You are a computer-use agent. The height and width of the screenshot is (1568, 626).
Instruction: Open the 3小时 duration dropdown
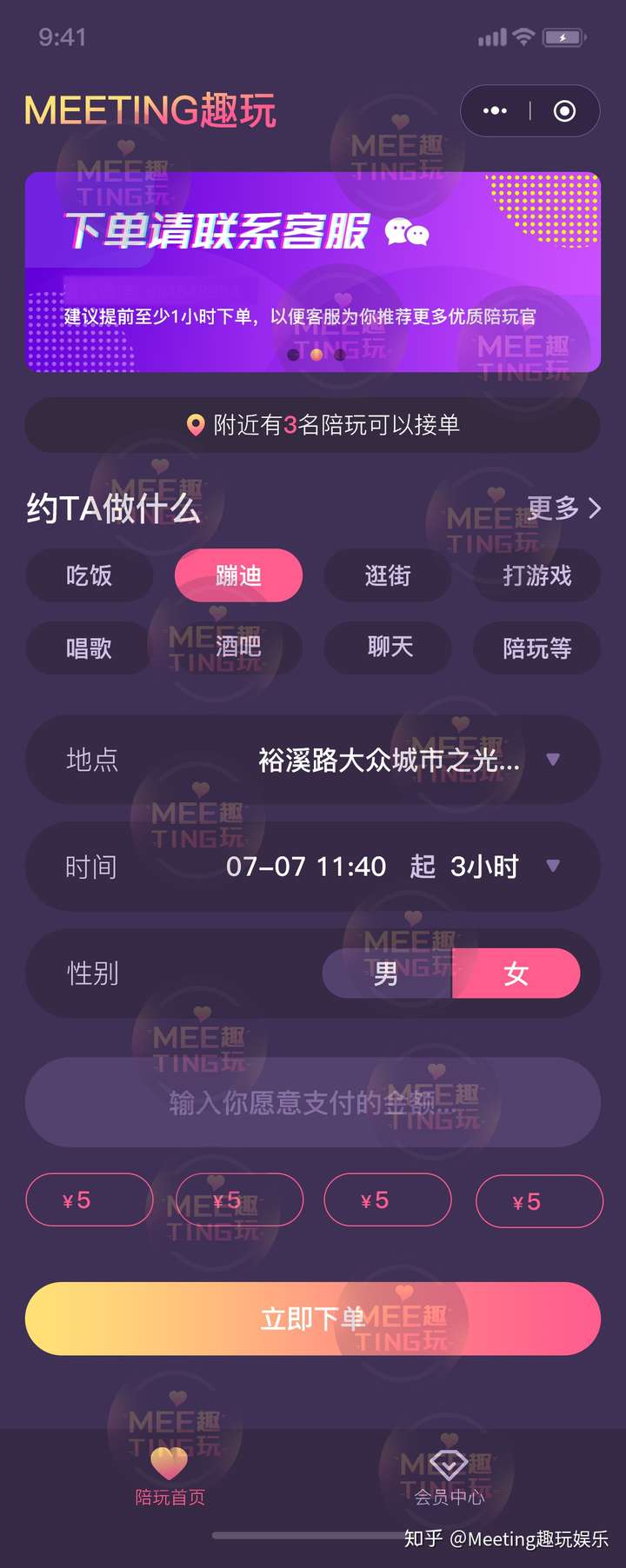[x=553, y=866]
